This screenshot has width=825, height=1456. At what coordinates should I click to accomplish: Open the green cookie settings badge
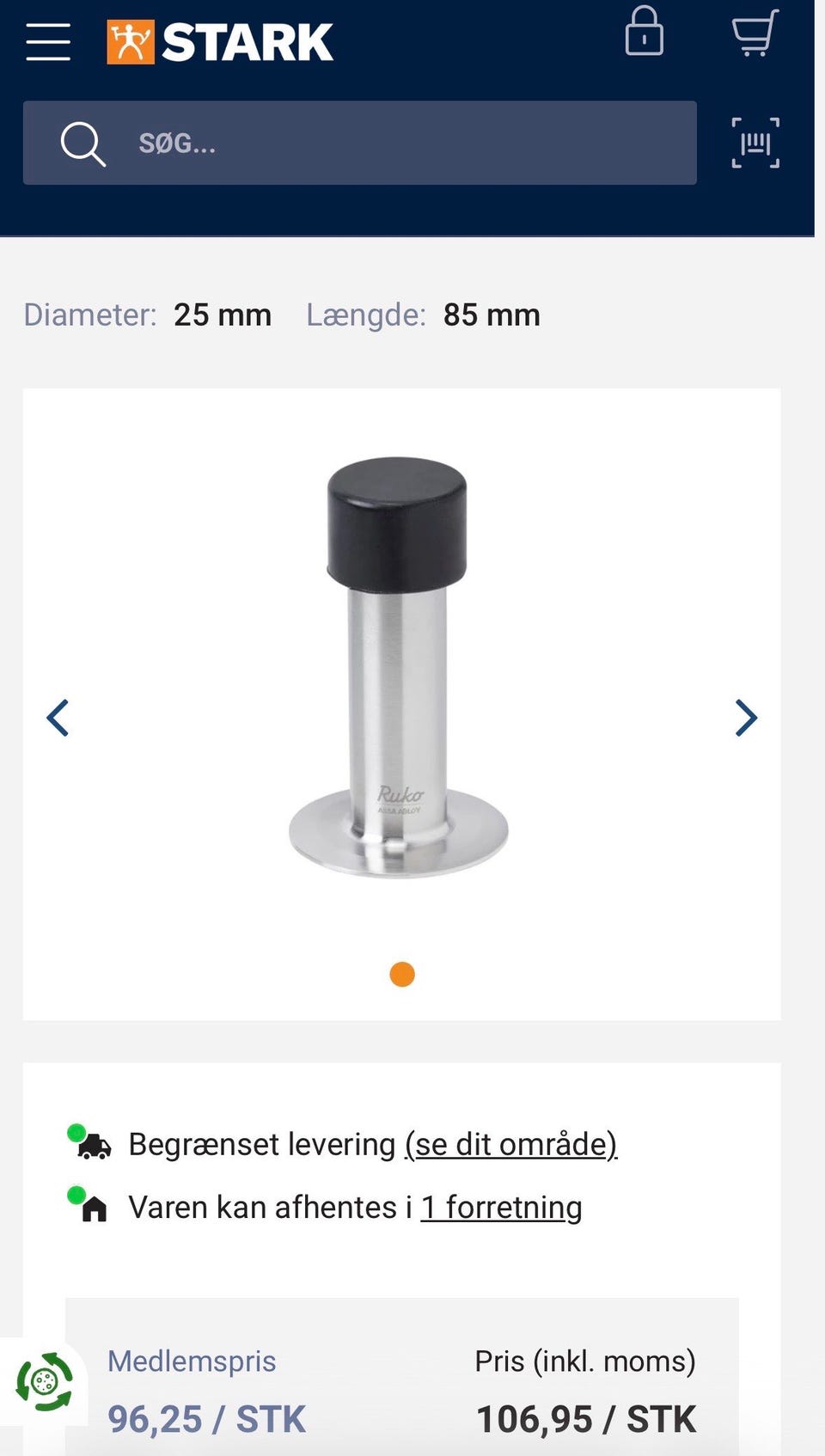(45, 1381)
